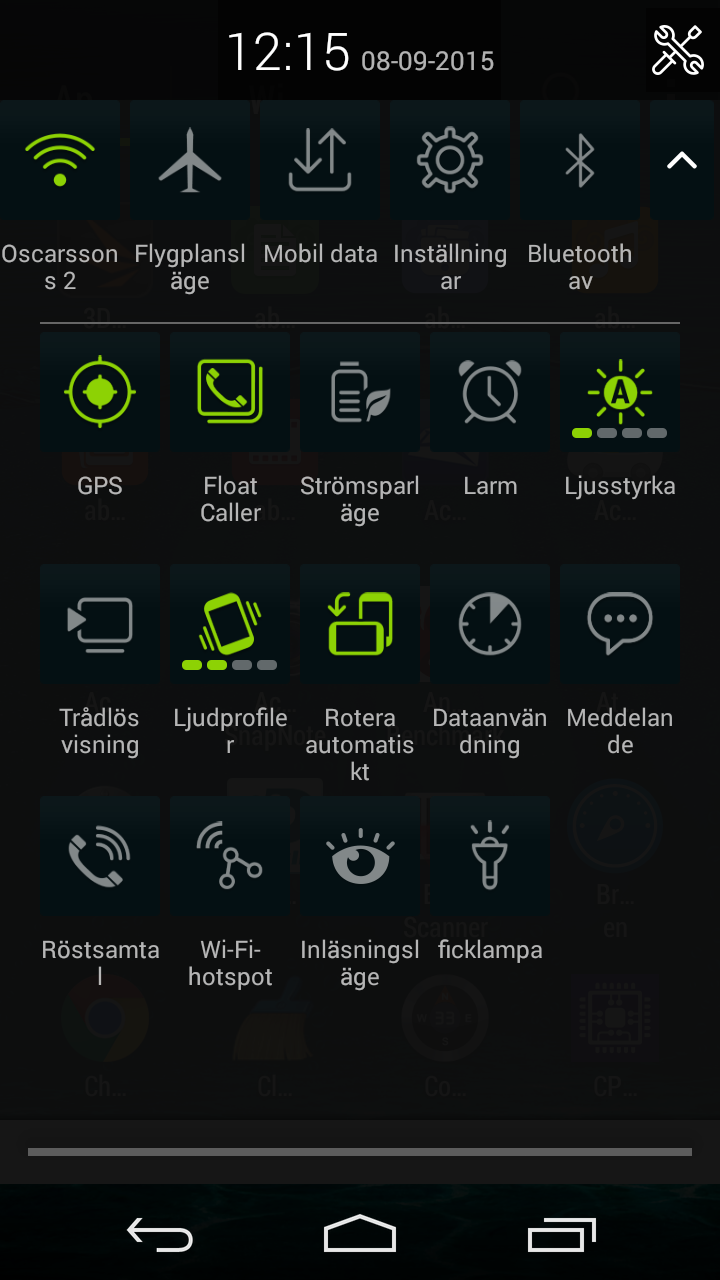This screenshot has width=720, height=1280.
Task: Toggle Mobil data
Action: pyautogui.click(x=320, y=162)
